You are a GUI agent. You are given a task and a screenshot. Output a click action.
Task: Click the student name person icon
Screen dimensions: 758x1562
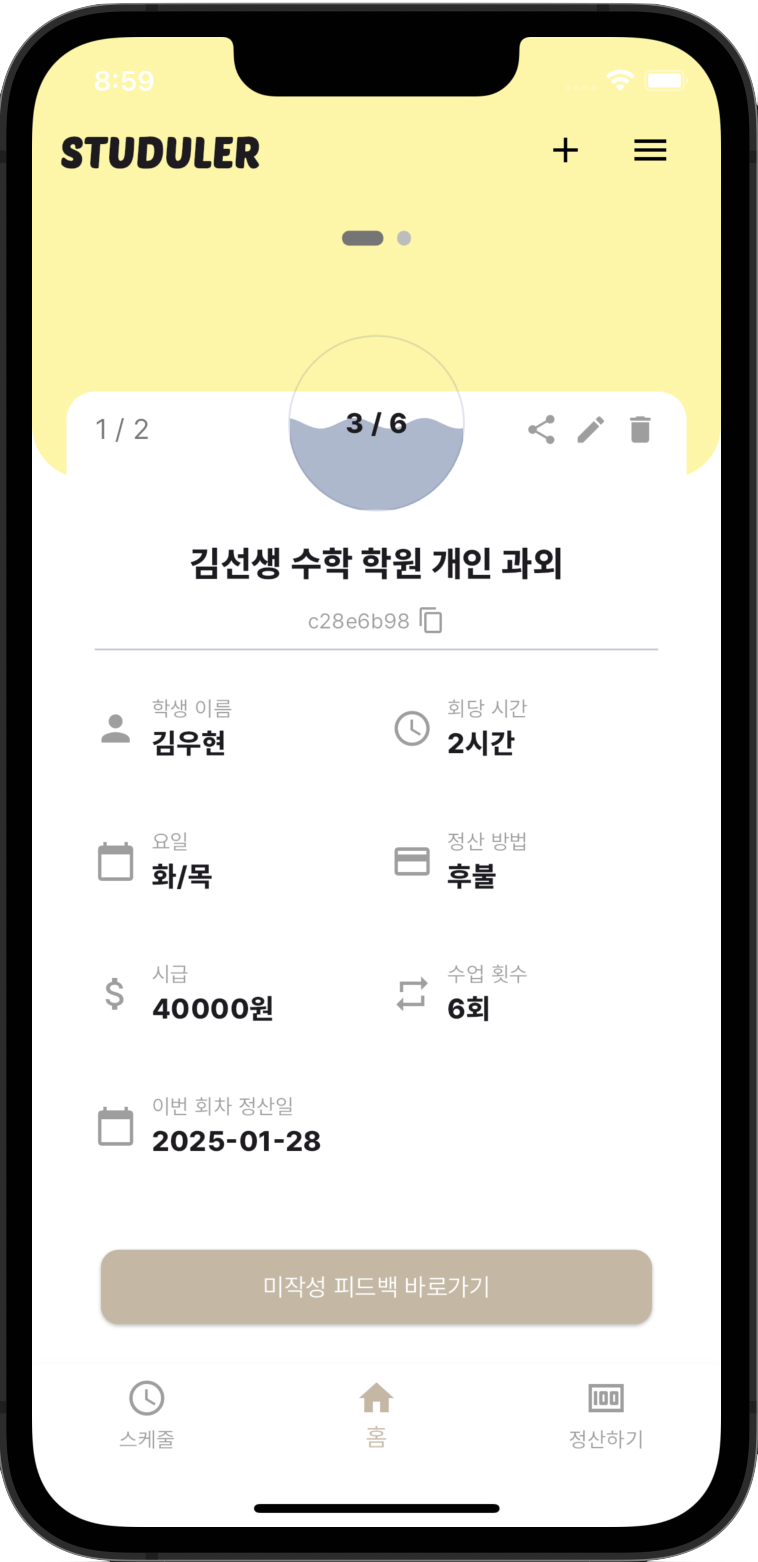(x=114, y=728)
